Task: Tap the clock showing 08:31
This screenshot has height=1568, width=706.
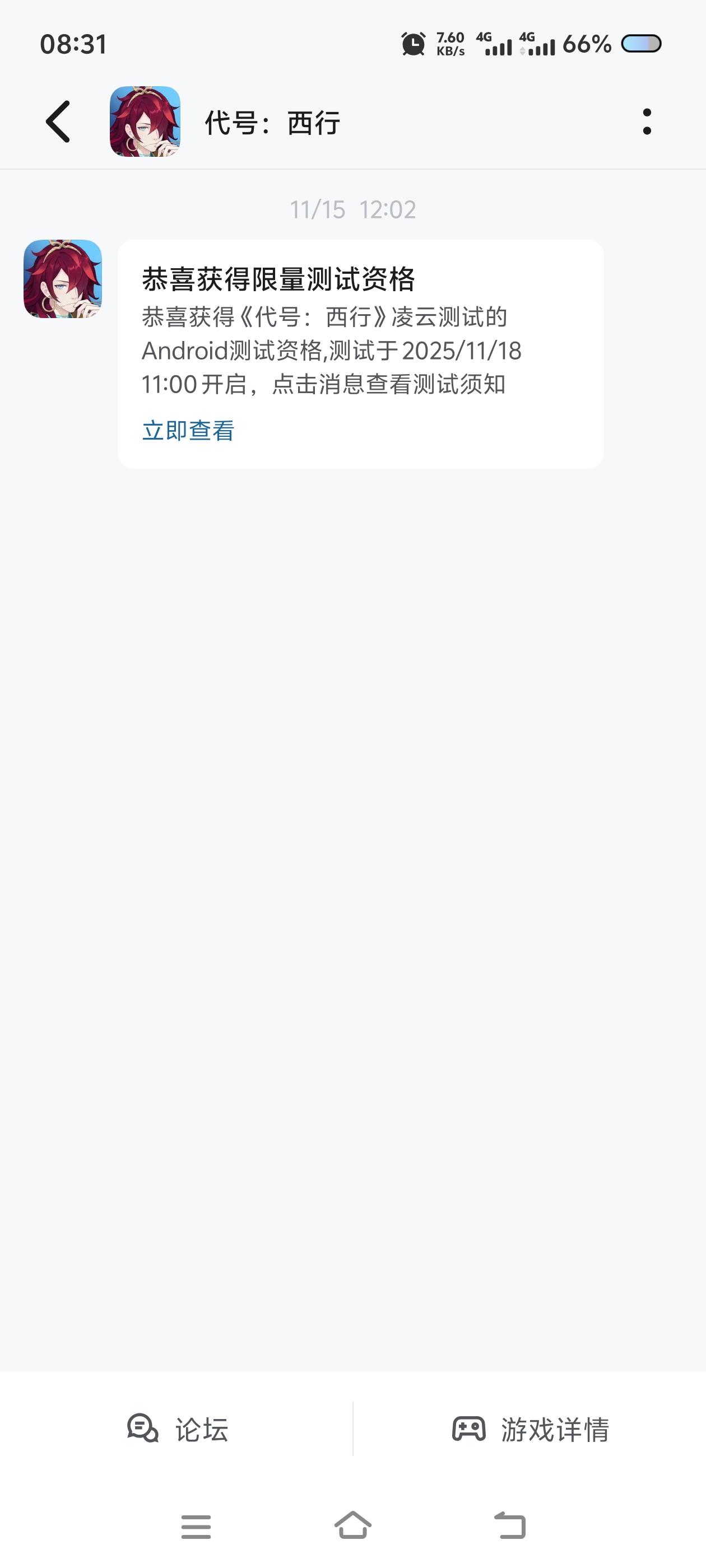Action: click(x=72, y=43)
